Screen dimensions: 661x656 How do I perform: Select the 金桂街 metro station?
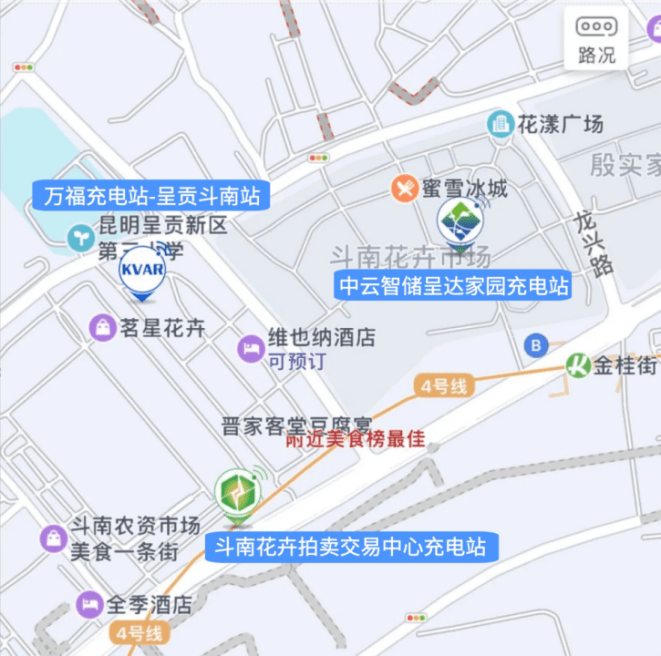pyautogui.click(x=577, y=365)
